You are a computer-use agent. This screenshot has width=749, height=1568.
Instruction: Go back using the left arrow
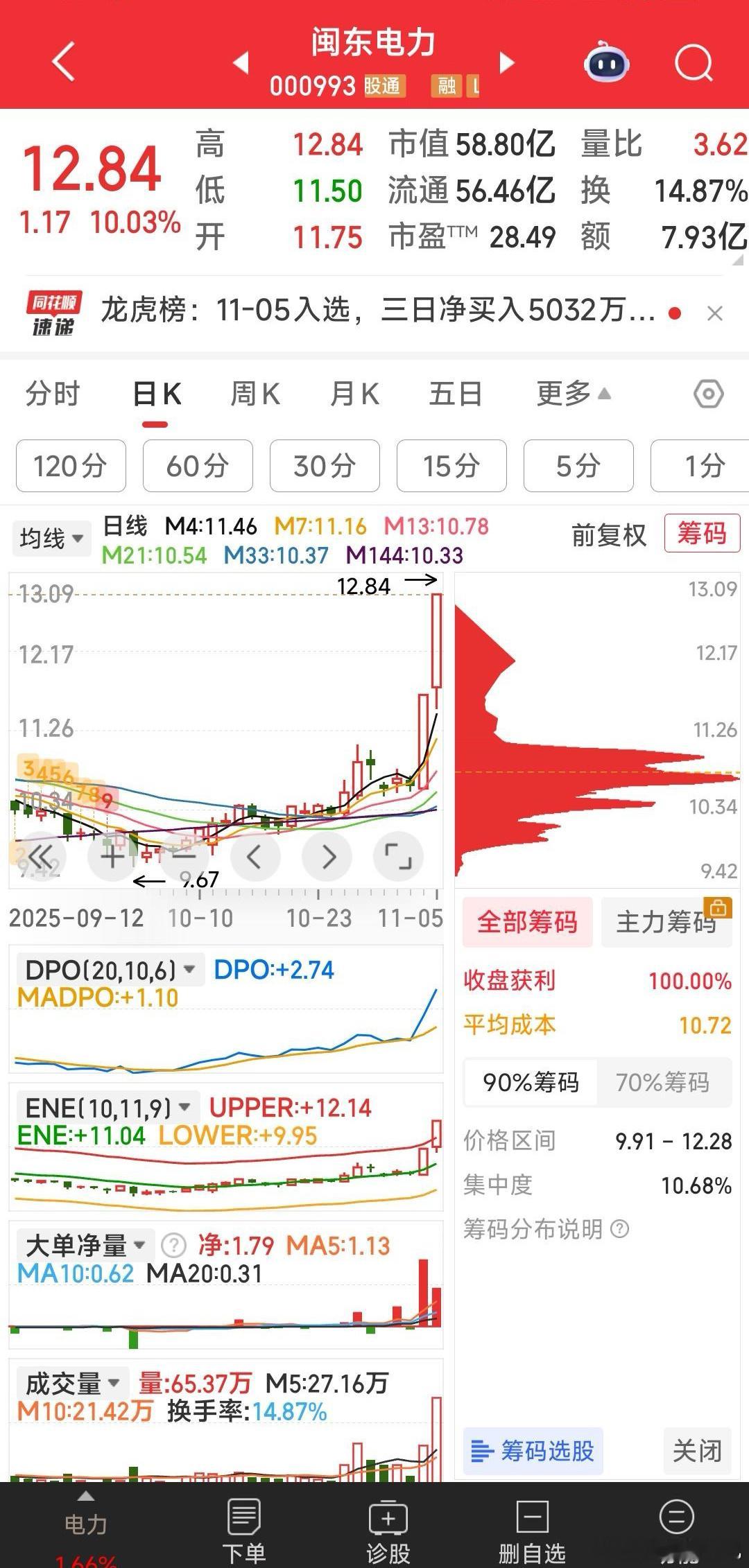[62, 62]
